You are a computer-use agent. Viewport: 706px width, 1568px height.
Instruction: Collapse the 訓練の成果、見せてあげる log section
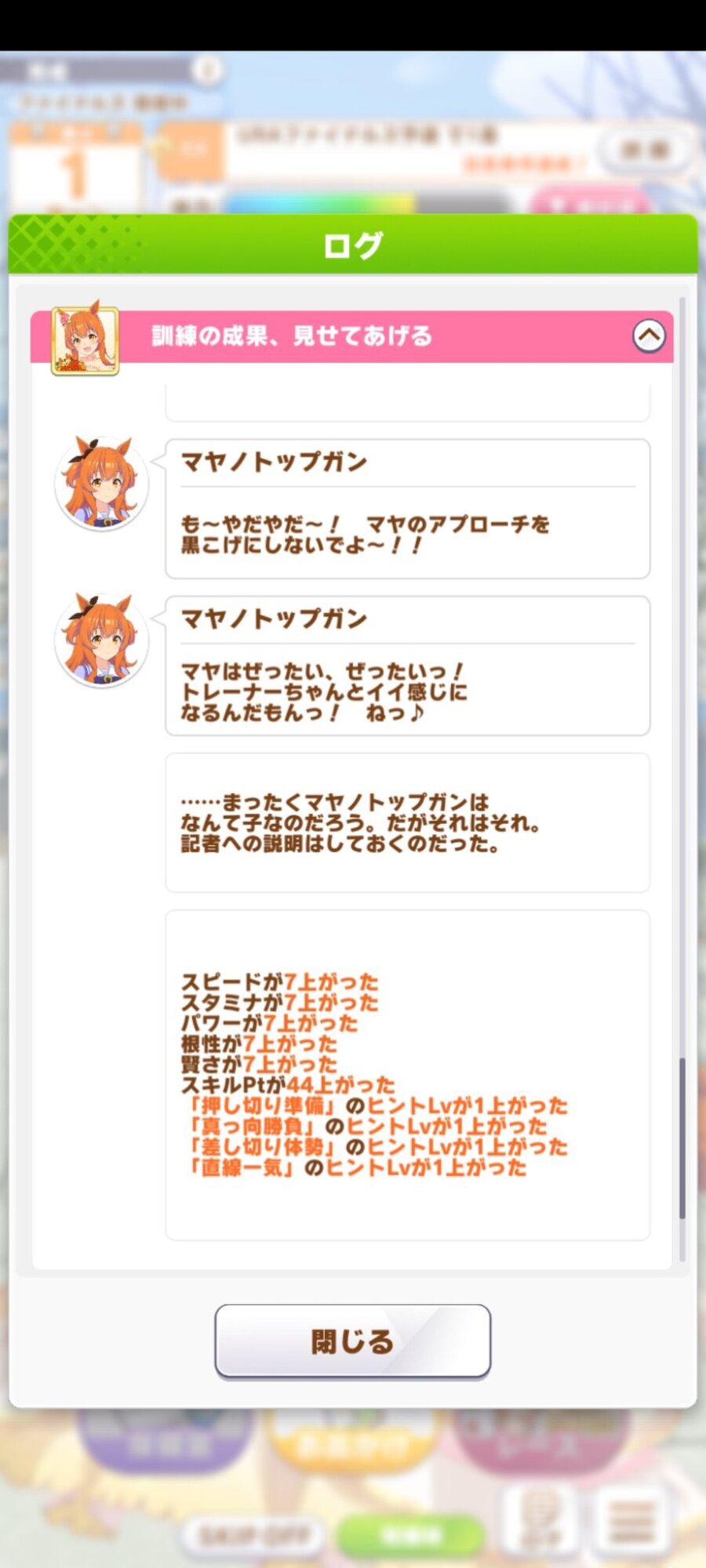[649, 336]
